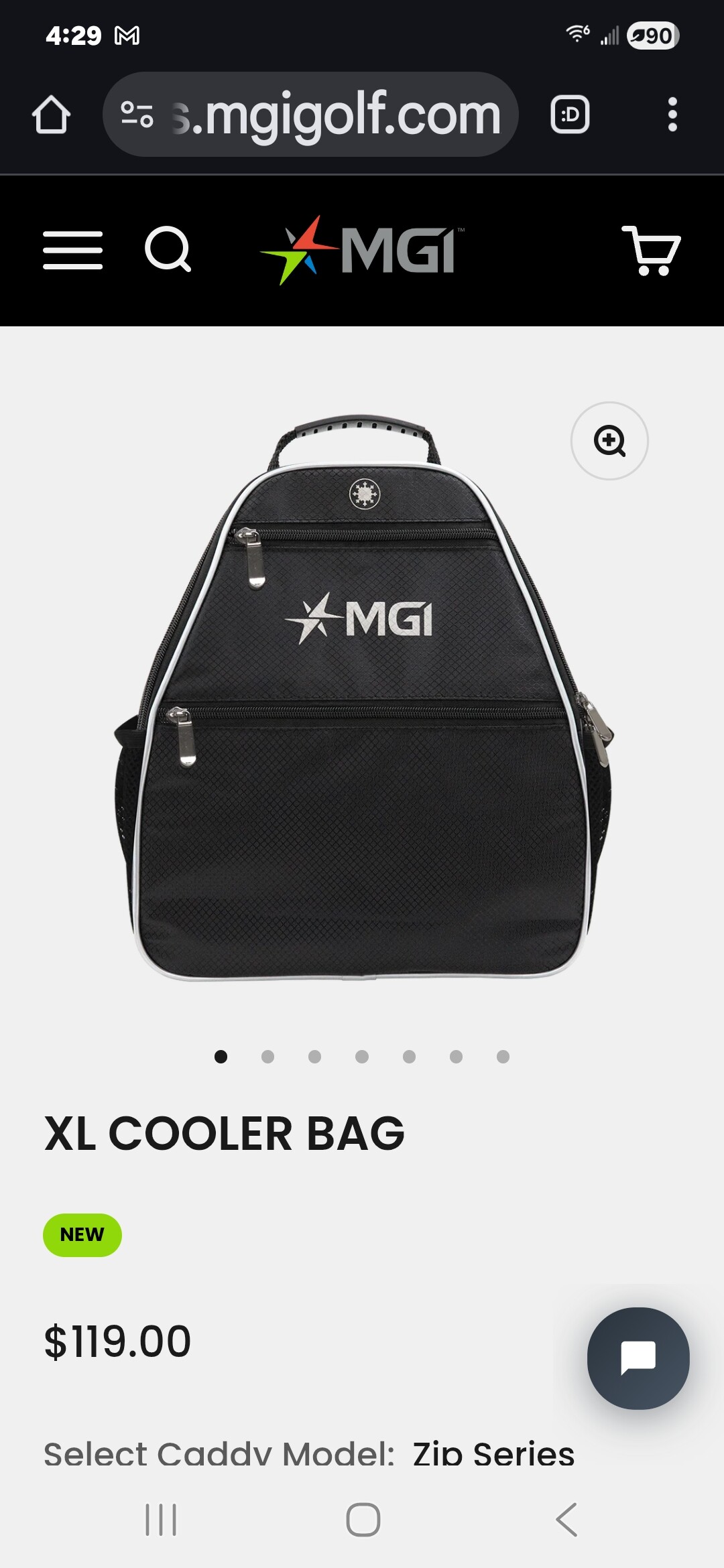
Task: Jump to the last product image dot
Action: pyautogui.click(x=503, y=1057)
